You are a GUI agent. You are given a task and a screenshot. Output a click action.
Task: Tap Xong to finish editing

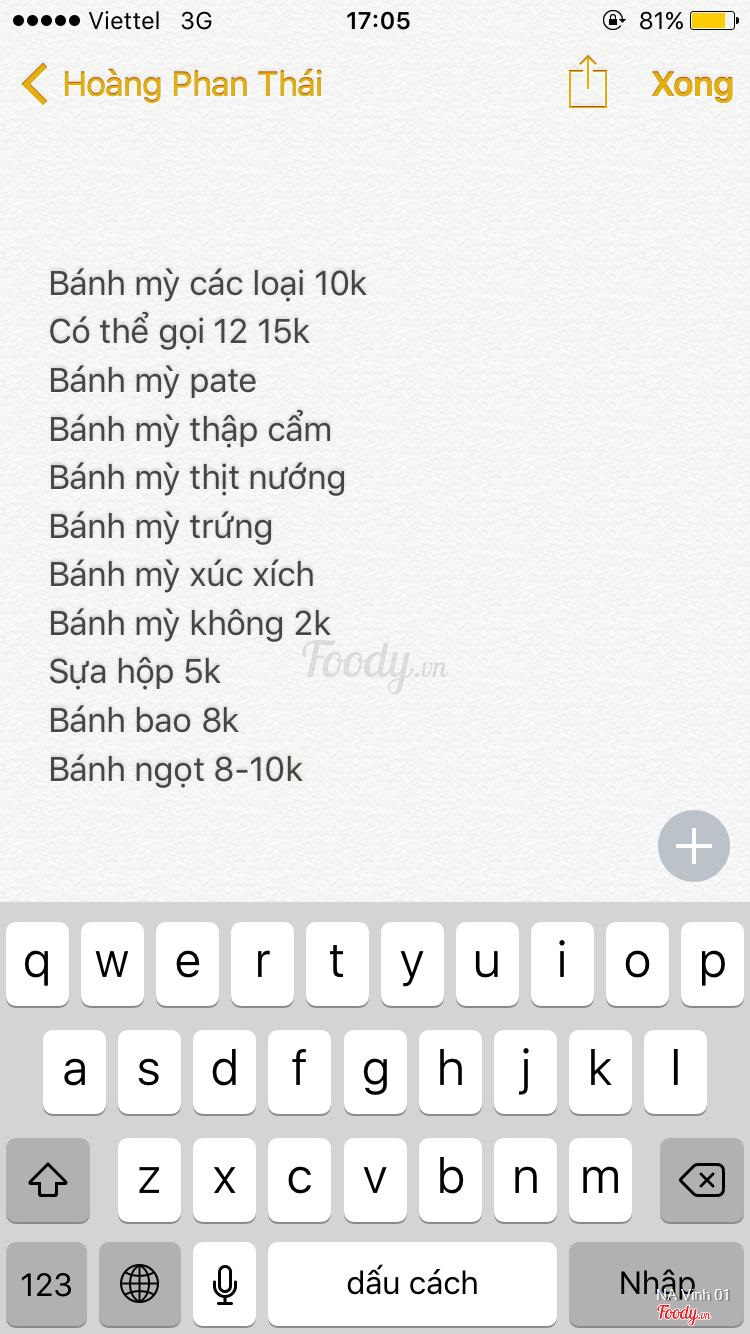tap(692, 84)
